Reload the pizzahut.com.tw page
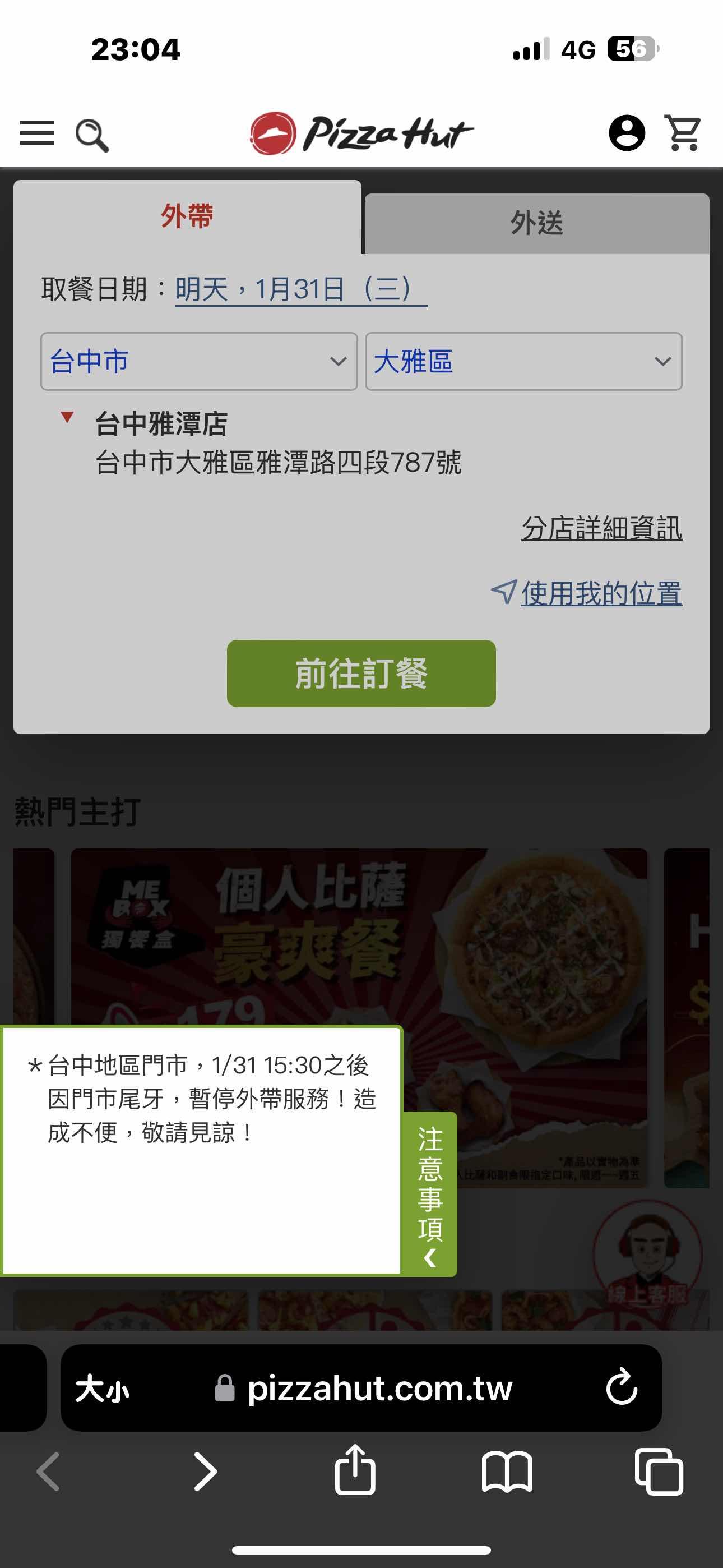 click(x=622, y=1388)
